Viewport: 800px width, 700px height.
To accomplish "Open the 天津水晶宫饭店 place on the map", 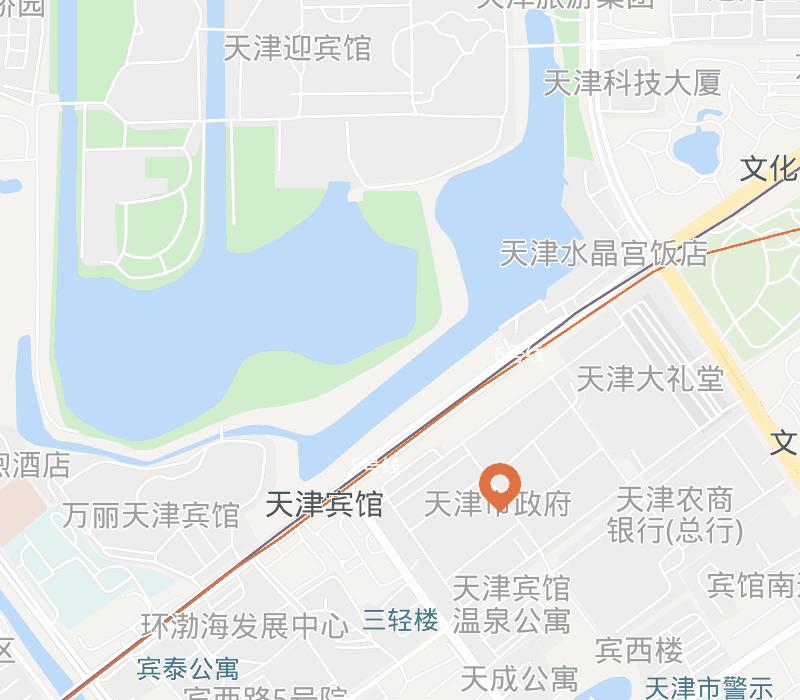I will [604, 253].
